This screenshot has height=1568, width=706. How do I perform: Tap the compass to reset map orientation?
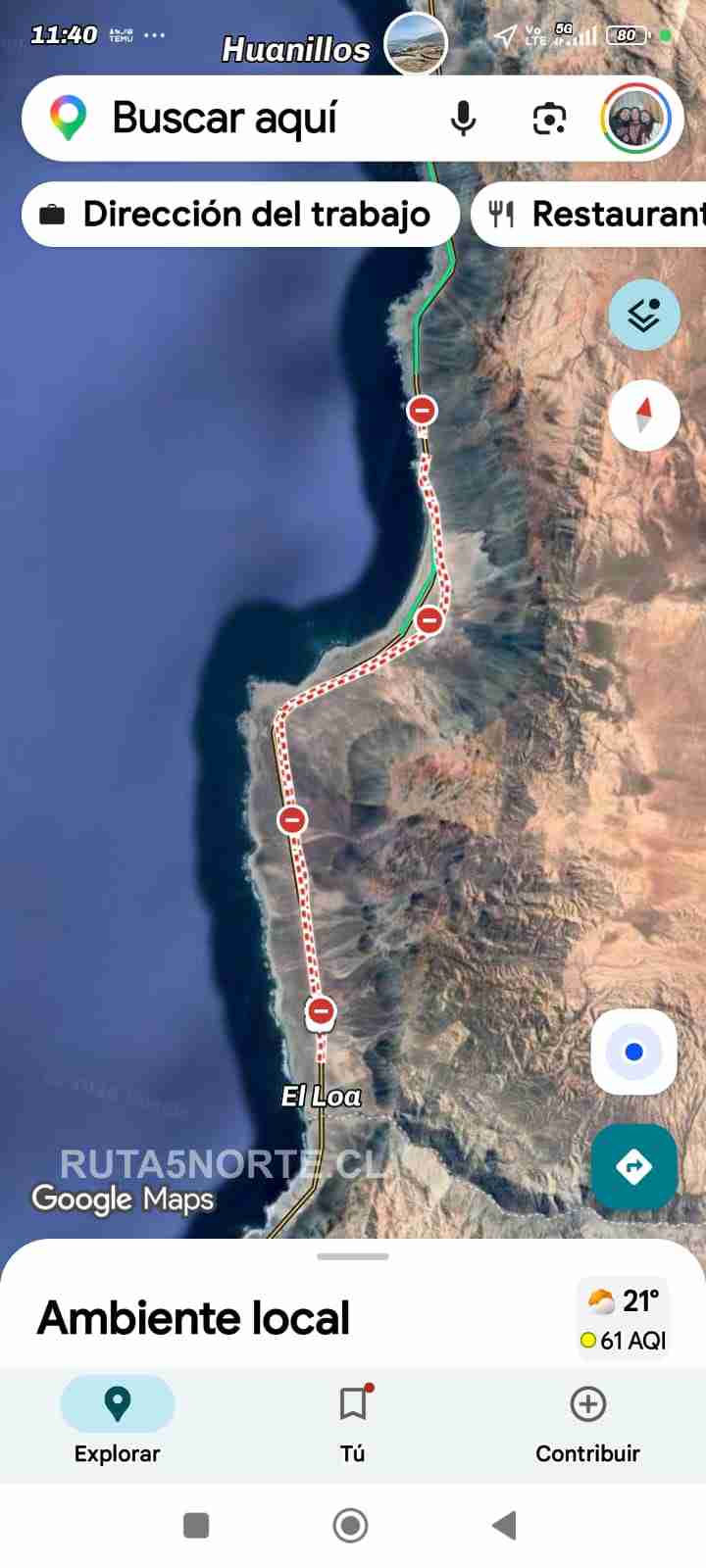(x=644, y=416)
